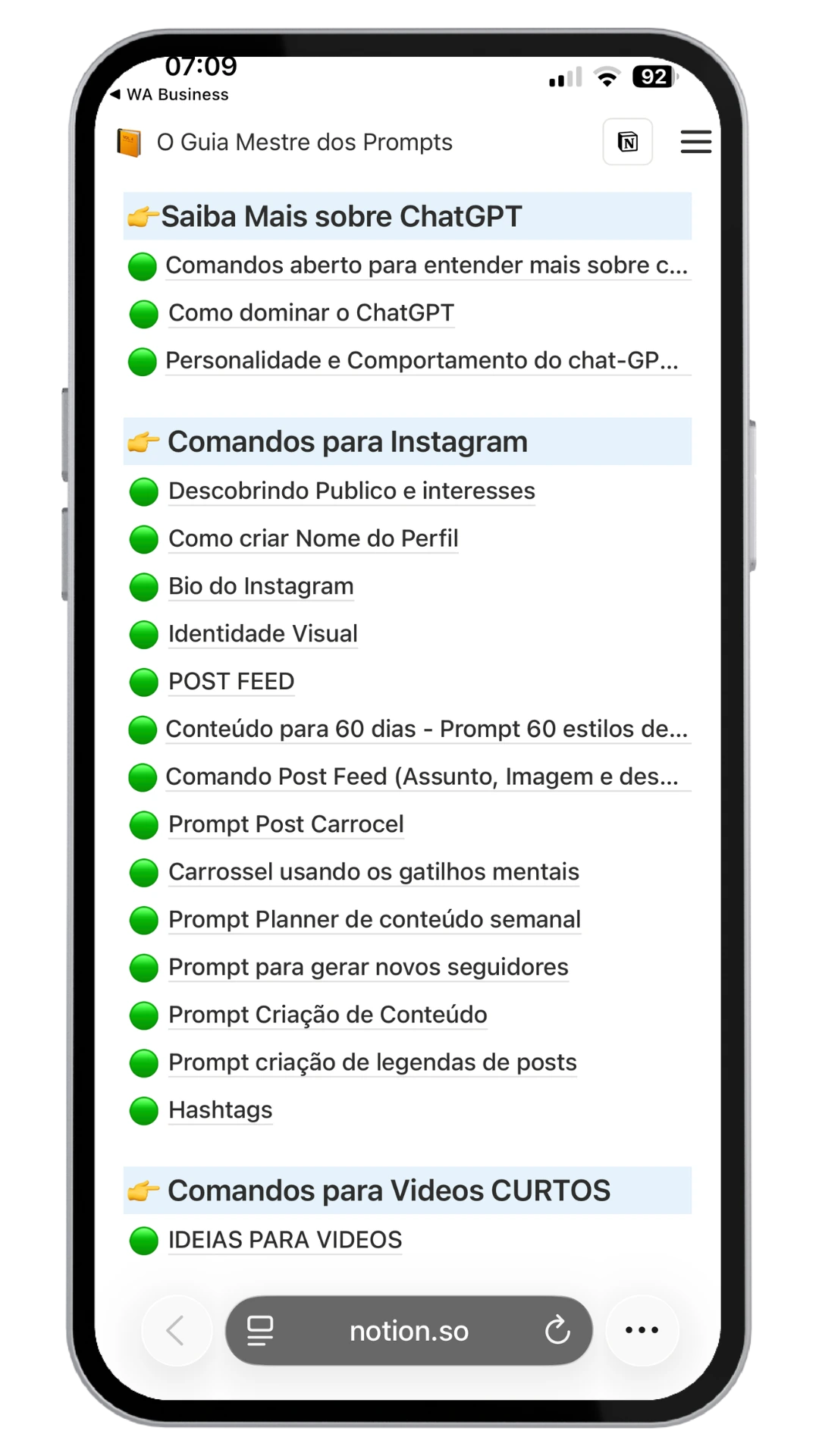Open Prompt criação de legendas de posts

point(372,1062)
